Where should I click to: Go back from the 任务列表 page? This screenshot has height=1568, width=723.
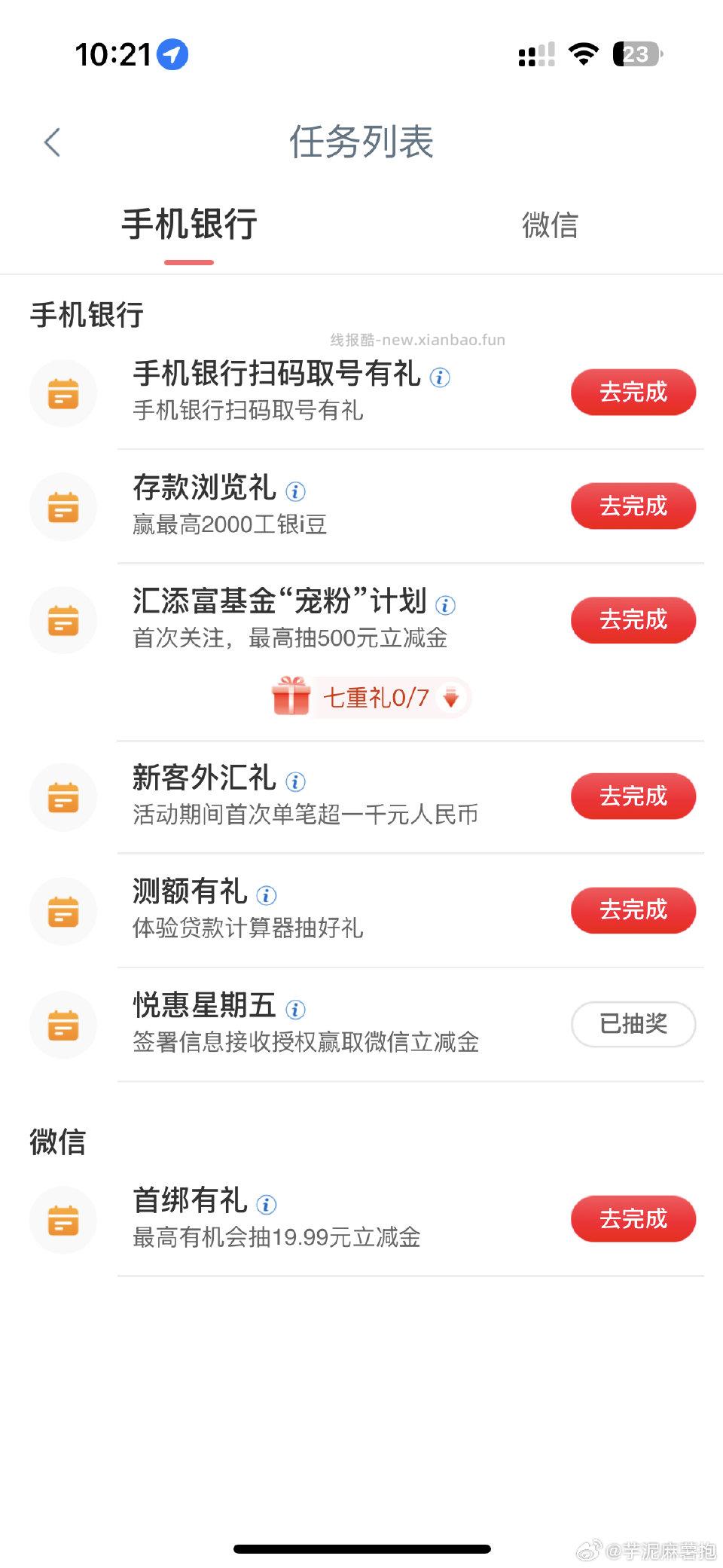(52, 142)
